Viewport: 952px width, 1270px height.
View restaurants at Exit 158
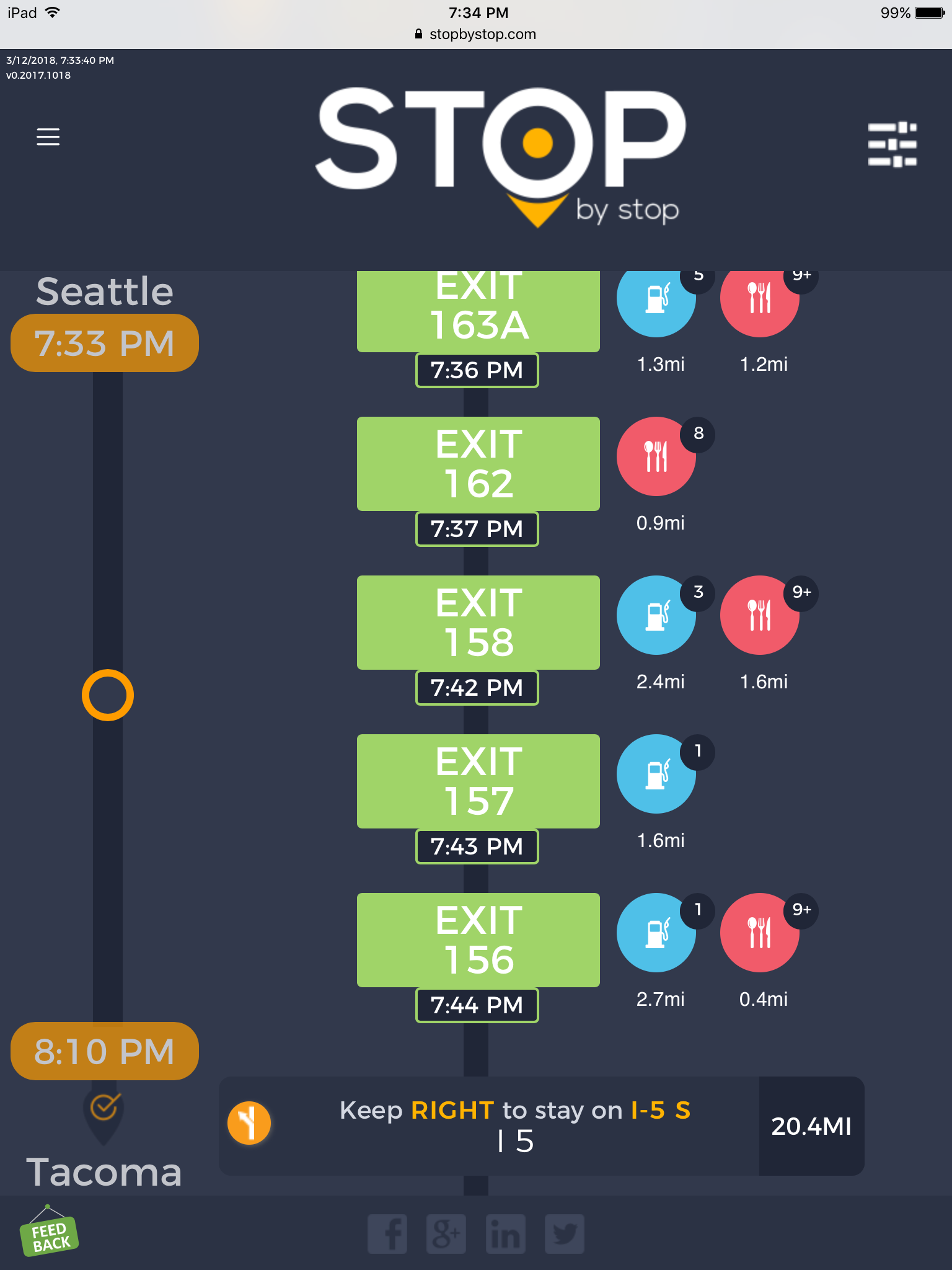click(759, 615)
